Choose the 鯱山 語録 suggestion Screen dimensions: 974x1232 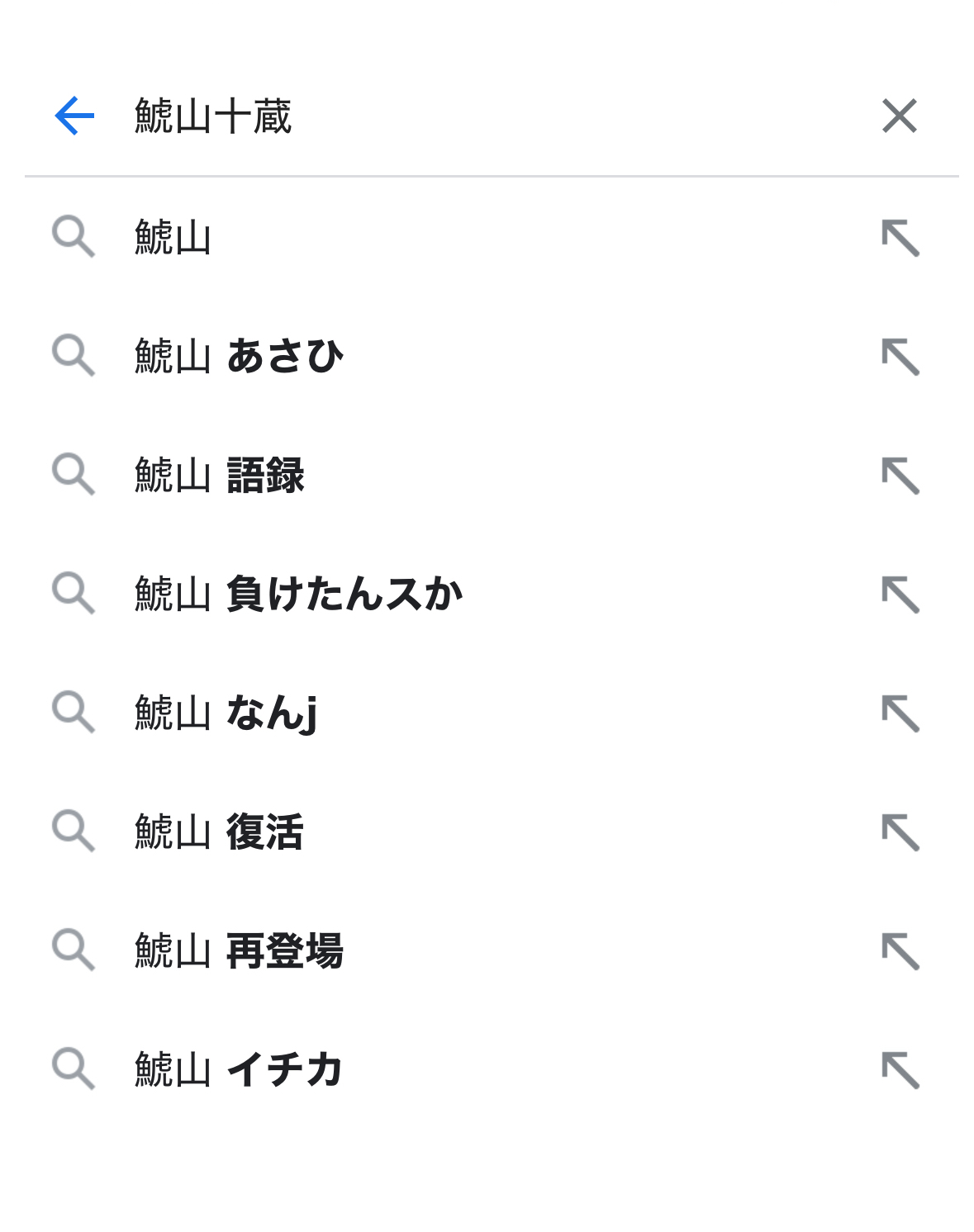click(x=220, y=476)
